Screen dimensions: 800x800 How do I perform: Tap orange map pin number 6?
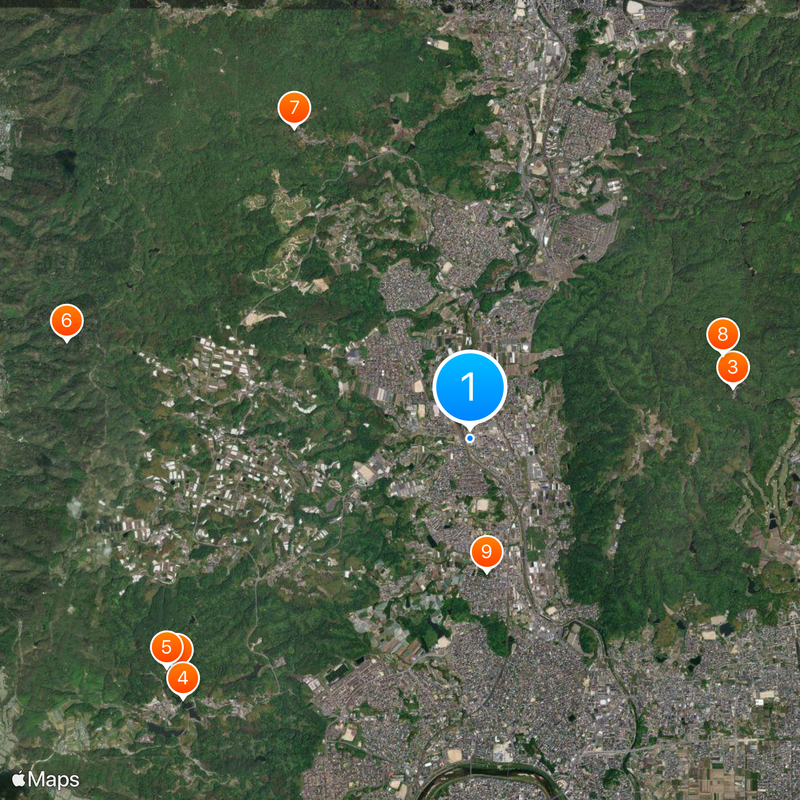(x=67, y=321)
